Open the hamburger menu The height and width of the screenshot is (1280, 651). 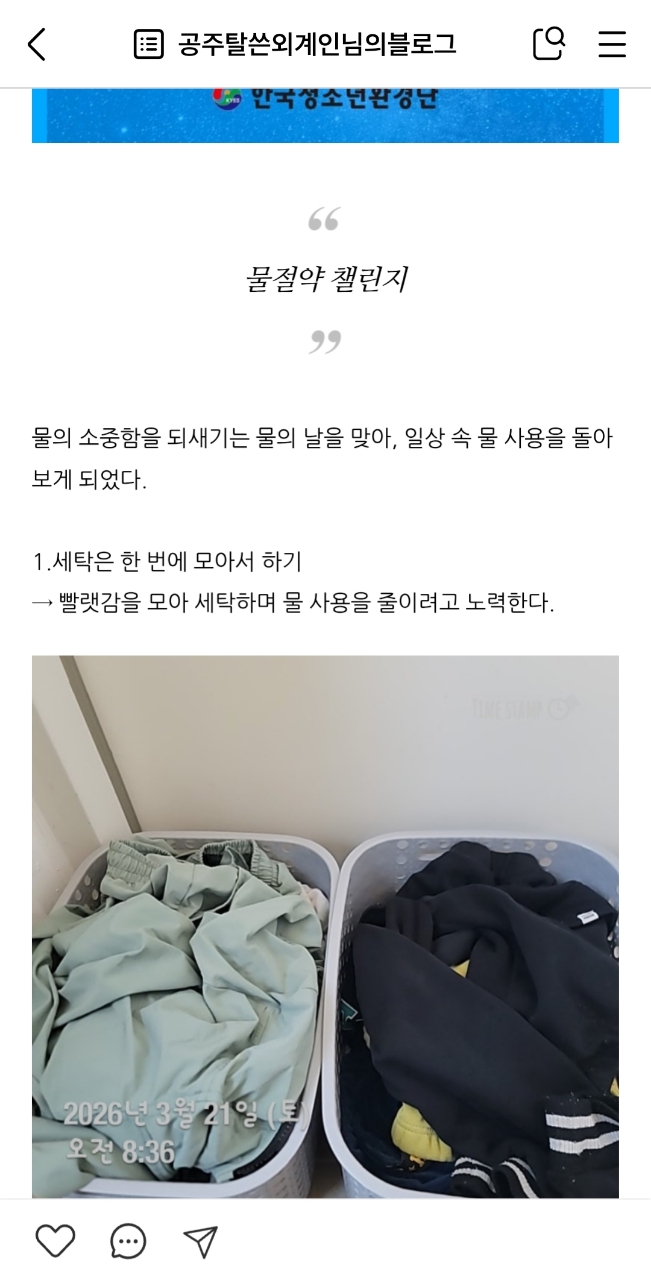pyautogui.click(x=612, y=44)
